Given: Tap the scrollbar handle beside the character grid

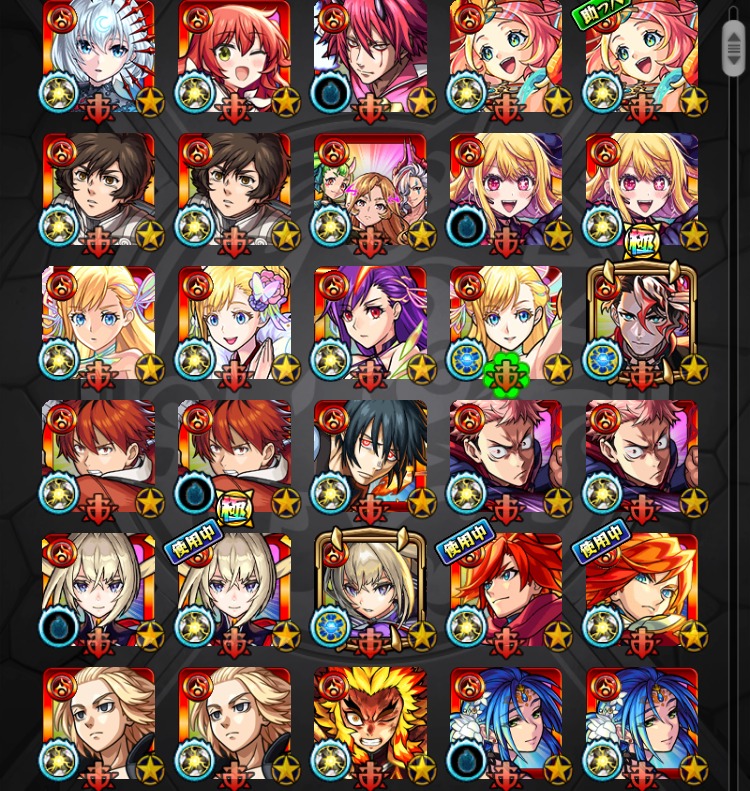Looking at the screenshot, I should coord(733,48).
